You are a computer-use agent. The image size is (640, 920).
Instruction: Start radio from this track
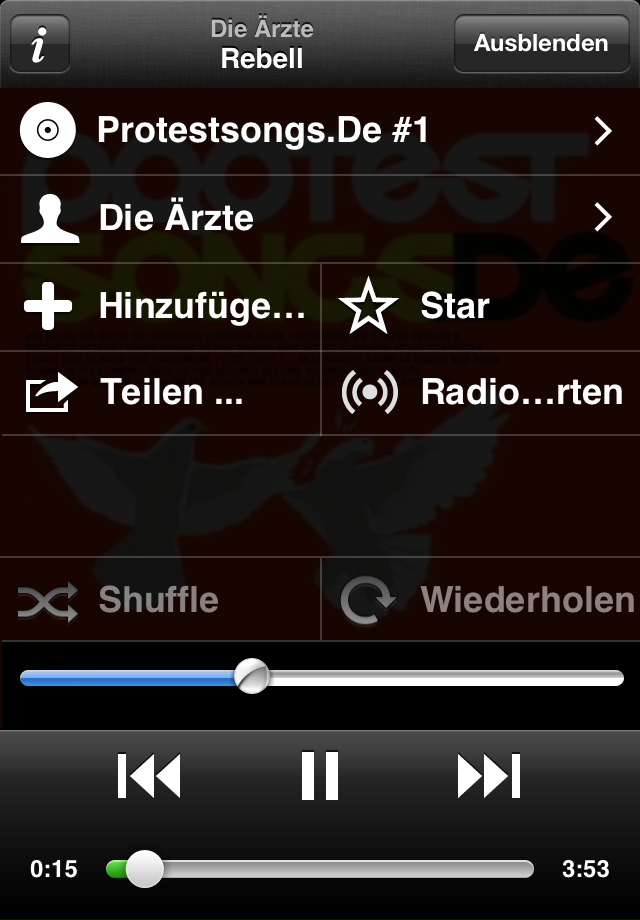480,392
